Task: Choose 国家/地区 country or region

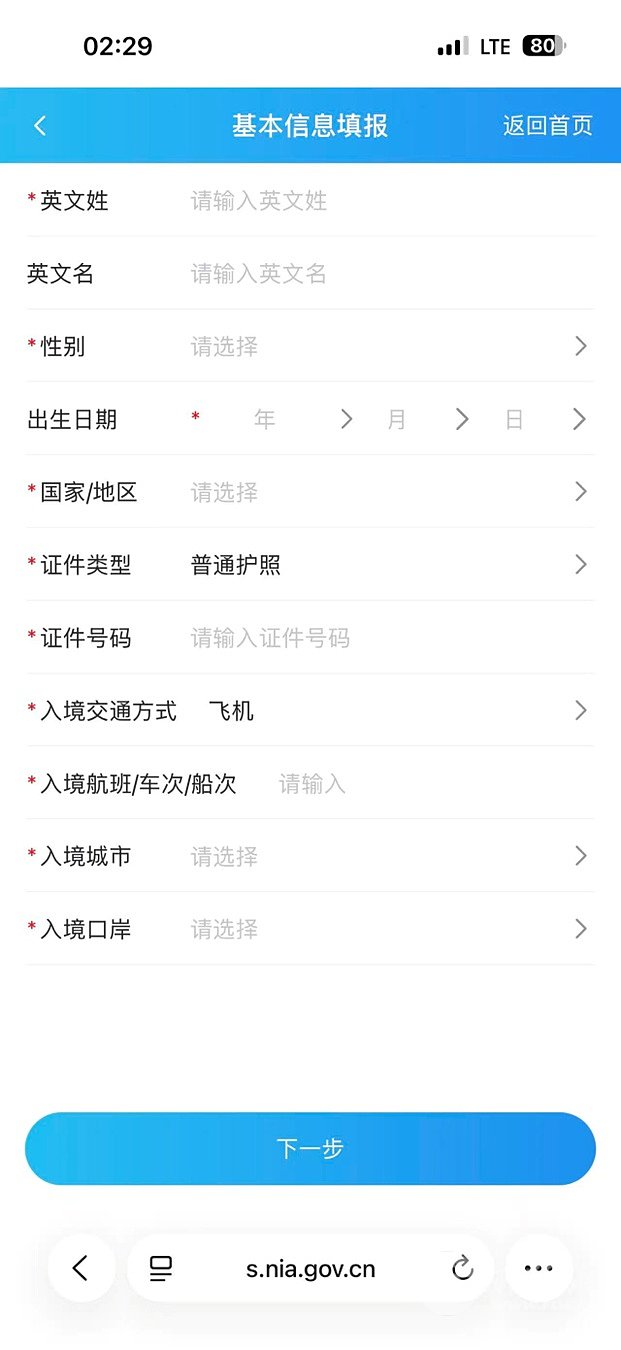Action: (x=380, y=492)
